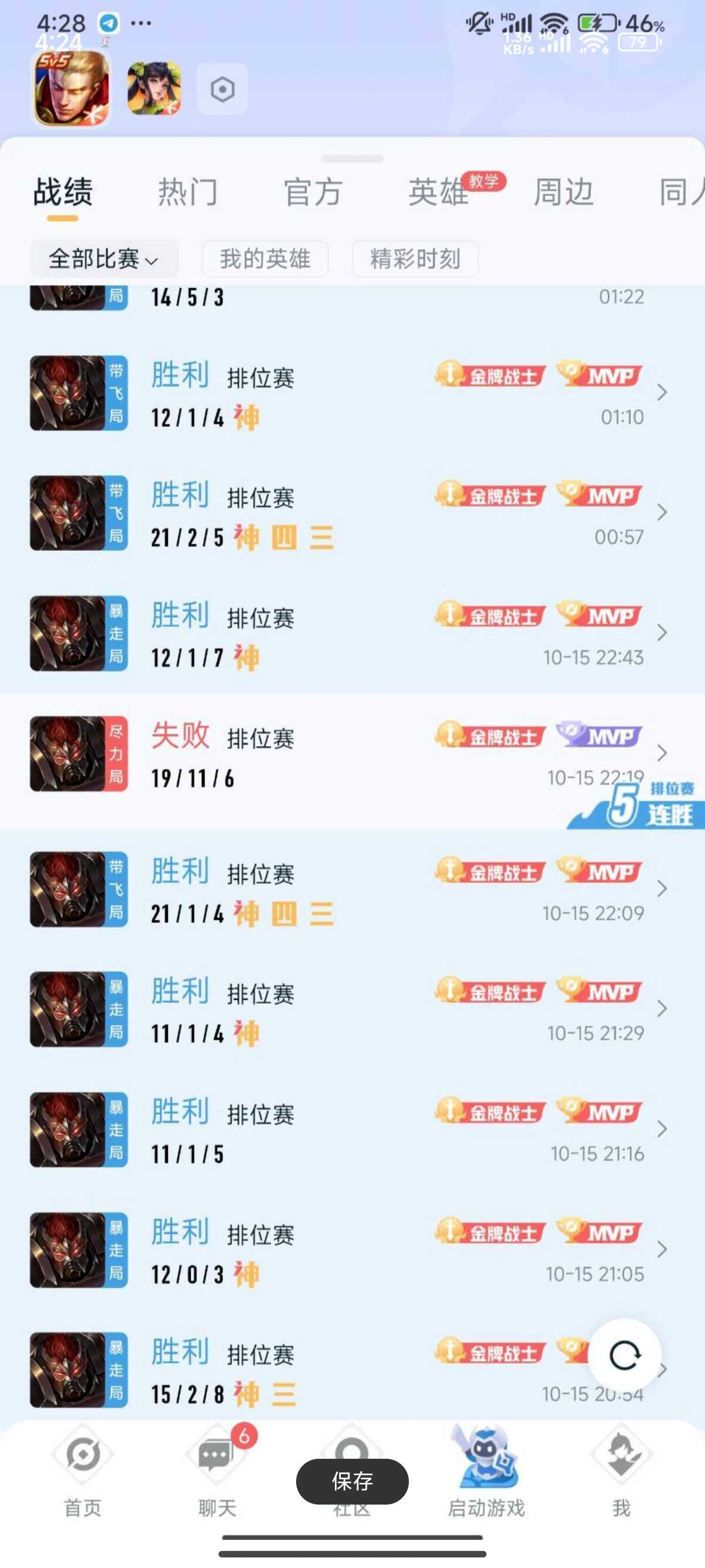The image size is (705, 1568).
Task: Tap the circular refresh floating button
Action: pos(625,1355)
